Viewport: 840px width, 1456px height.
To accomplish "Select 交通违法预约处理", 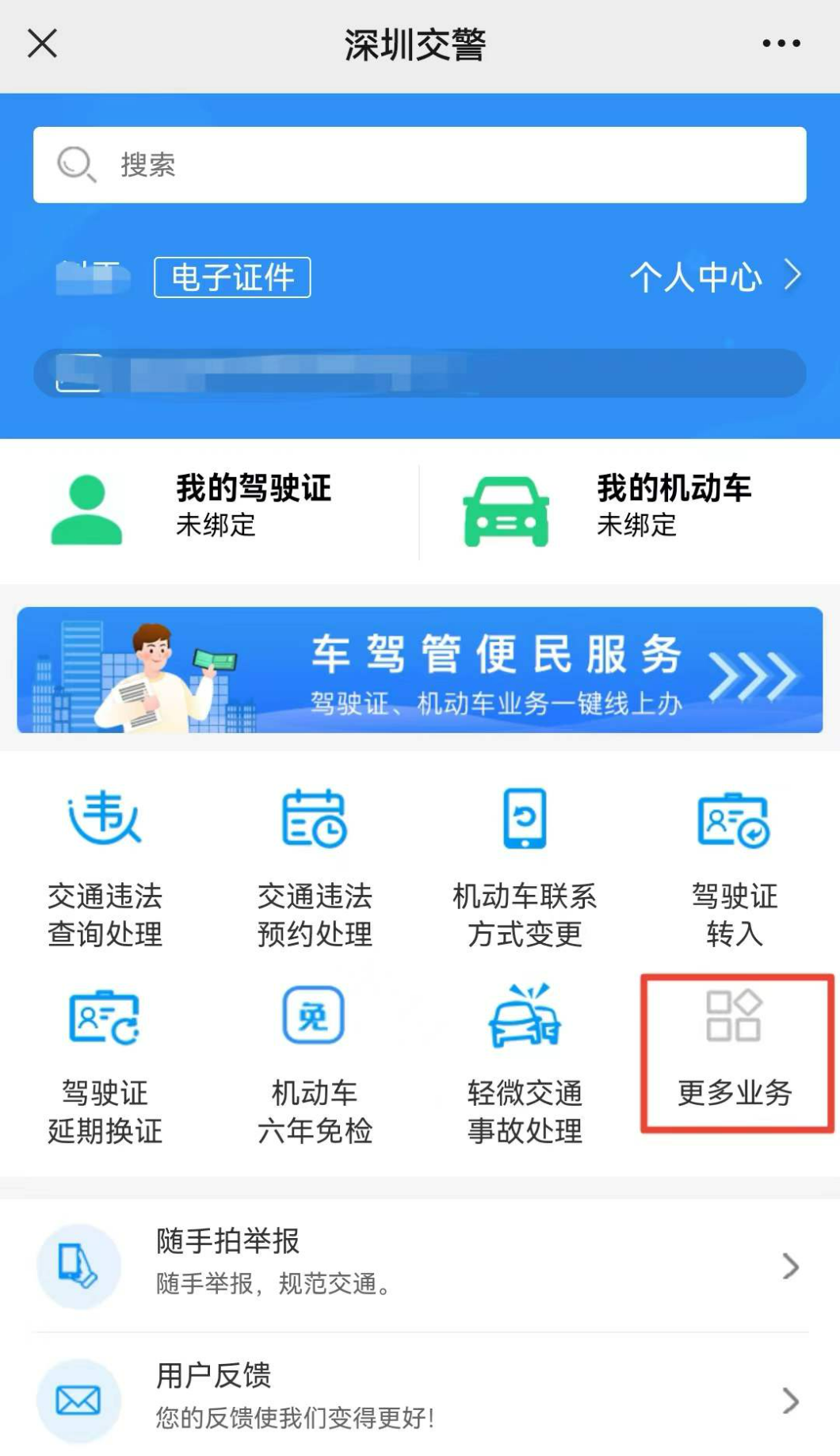I will (315, 868).
